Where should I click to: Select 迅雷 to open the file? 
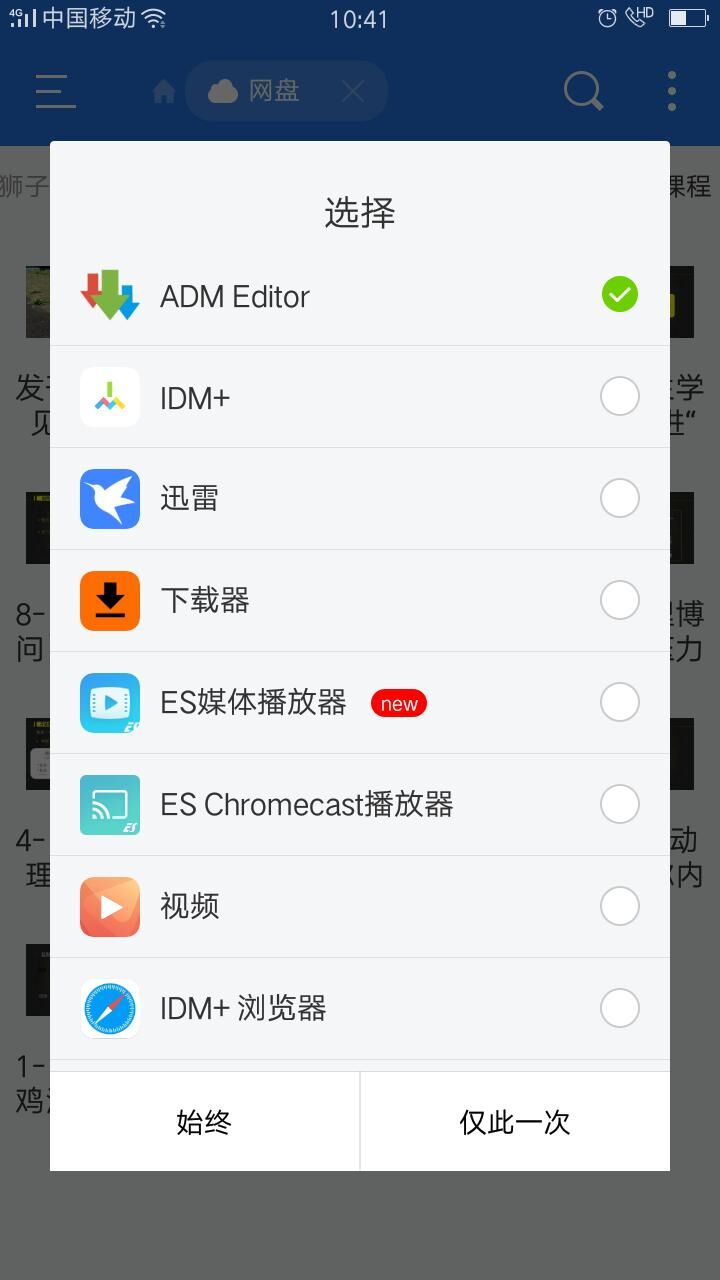[x=360, y=498]
